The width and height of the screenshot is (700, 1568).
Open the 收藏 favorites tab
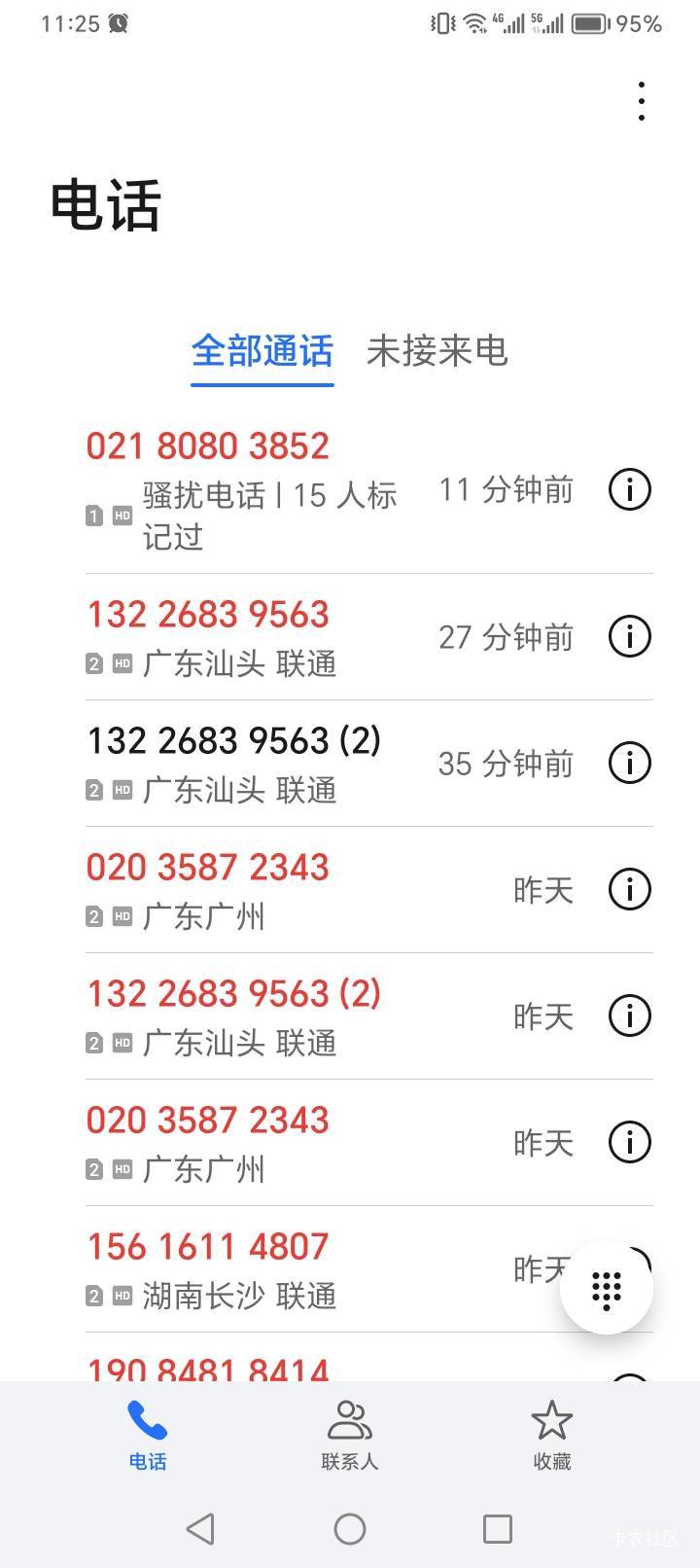tap(551, 1435)
